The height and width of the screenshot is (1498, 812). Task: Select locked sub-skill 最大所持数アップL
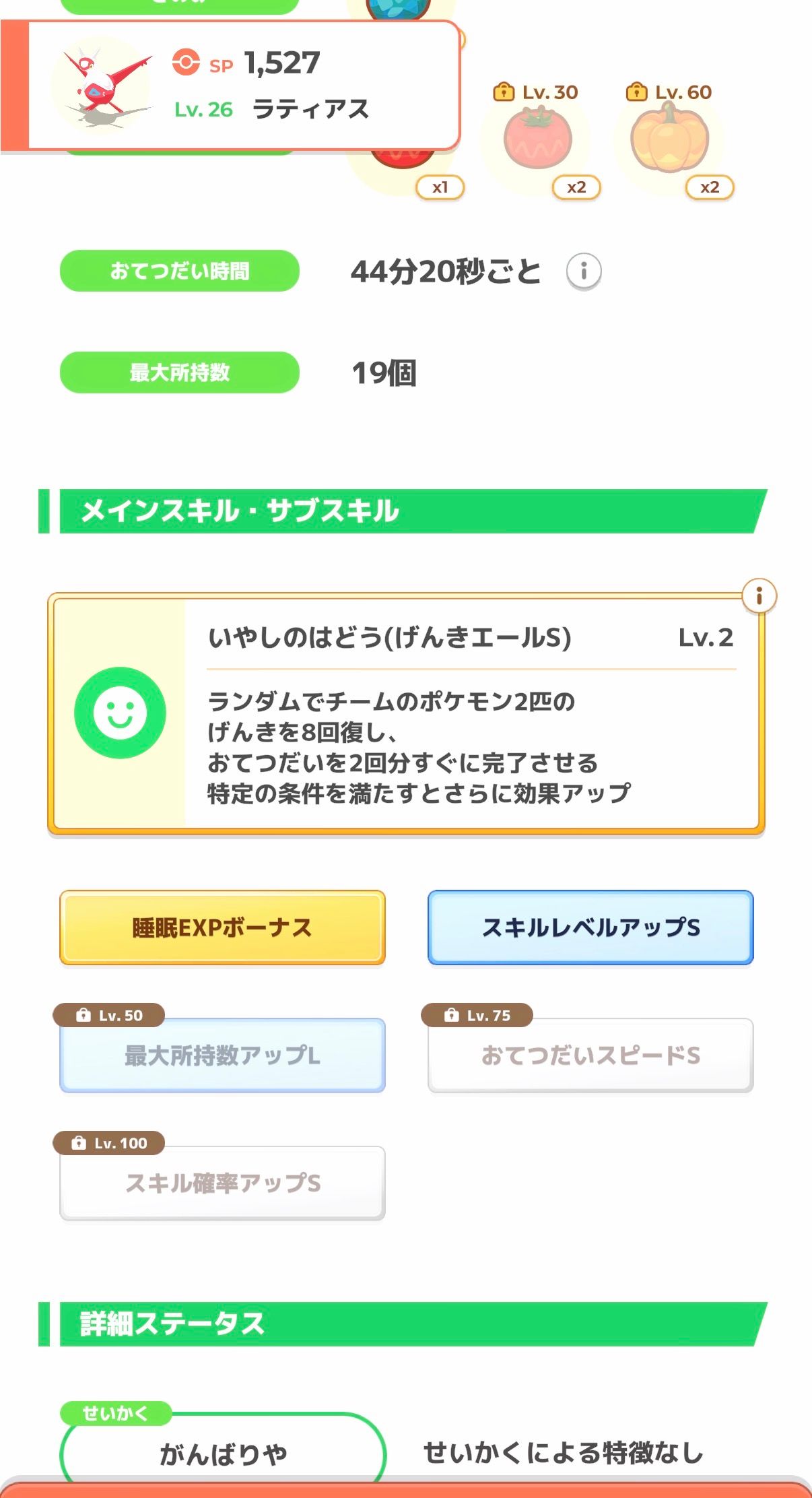pos(222,1055)
